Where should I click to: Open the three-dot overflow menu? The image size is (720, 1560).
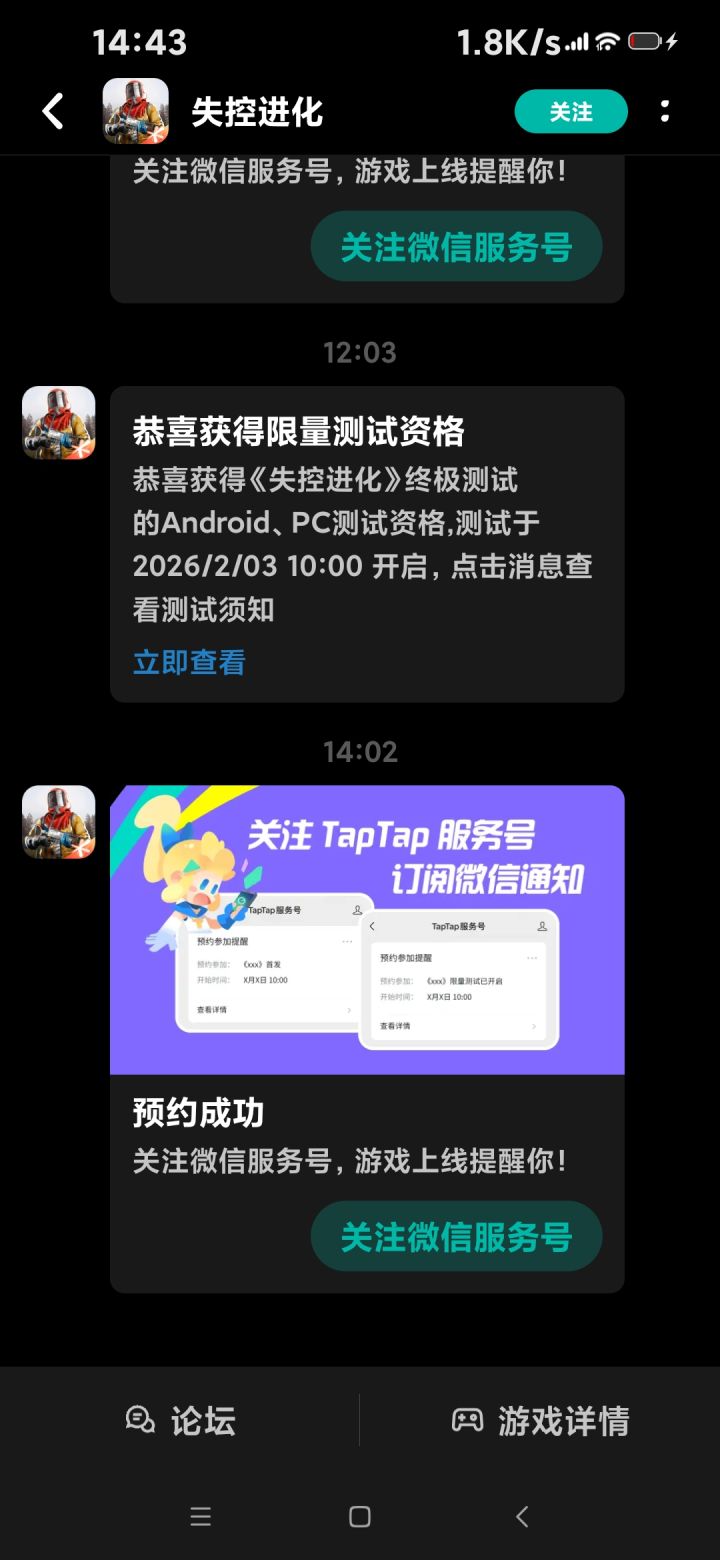click(x=665, y=111)
